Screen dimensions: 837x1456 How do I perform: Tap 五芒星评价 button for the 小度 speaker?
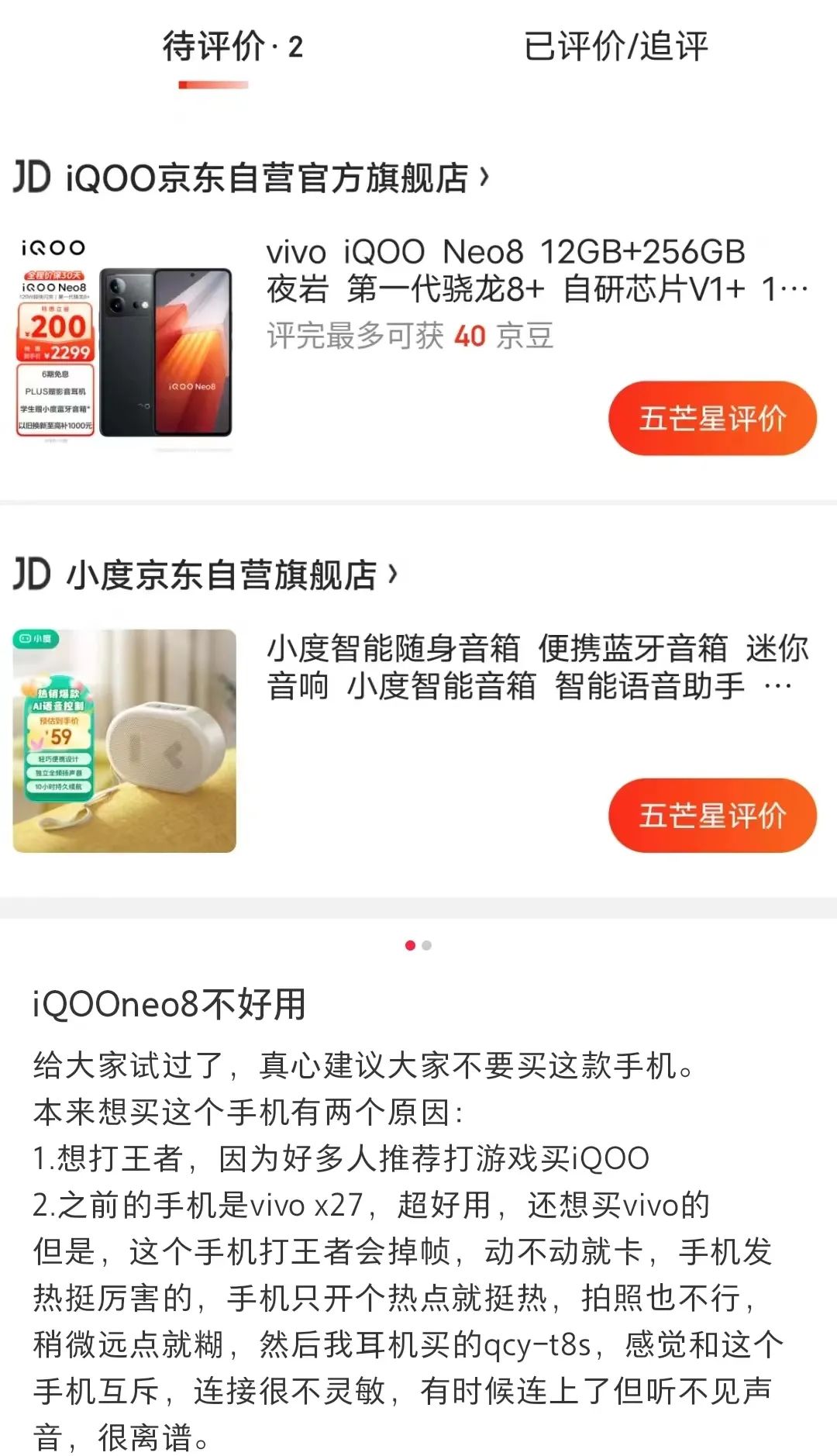[713, 816]
